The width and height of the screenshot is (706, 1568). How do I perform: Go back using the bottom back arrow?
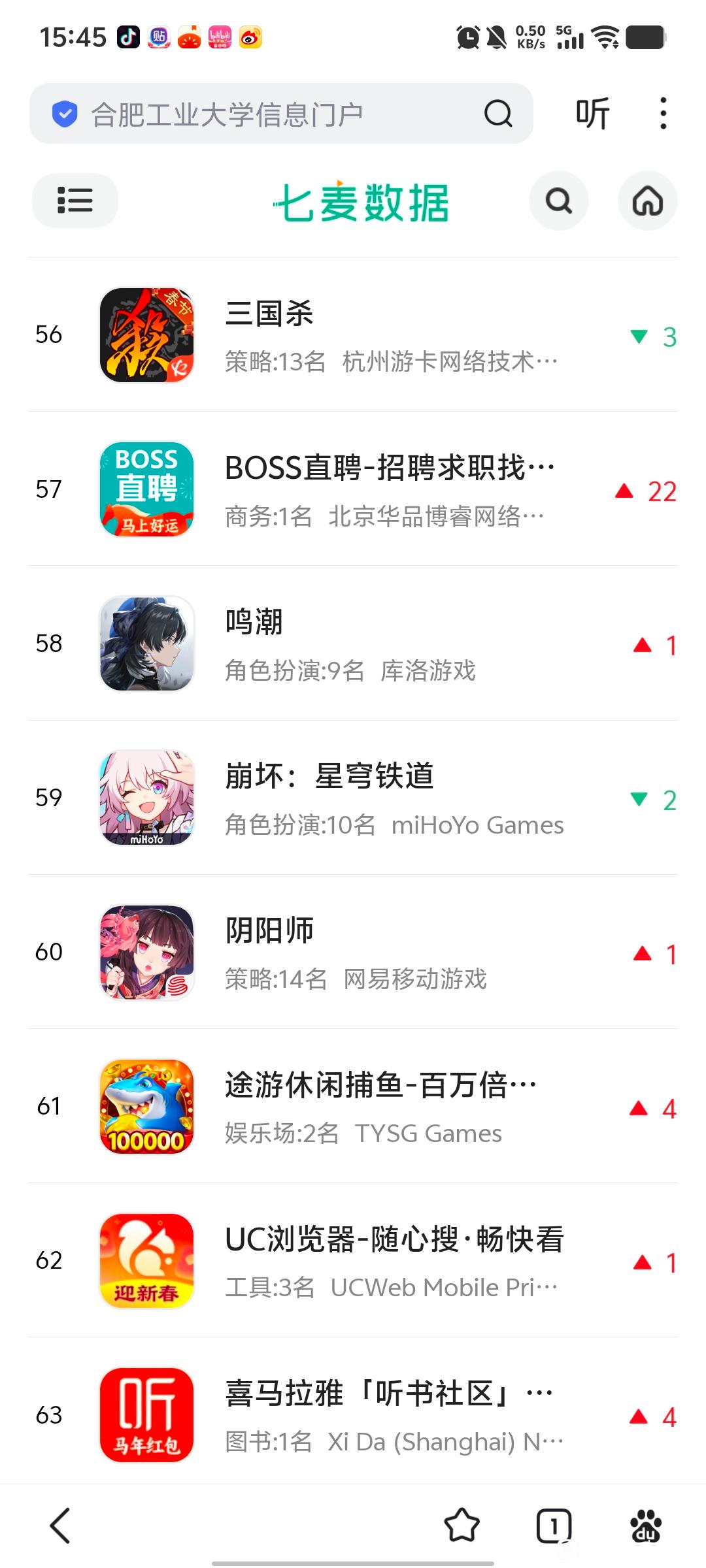(60, 1526)
